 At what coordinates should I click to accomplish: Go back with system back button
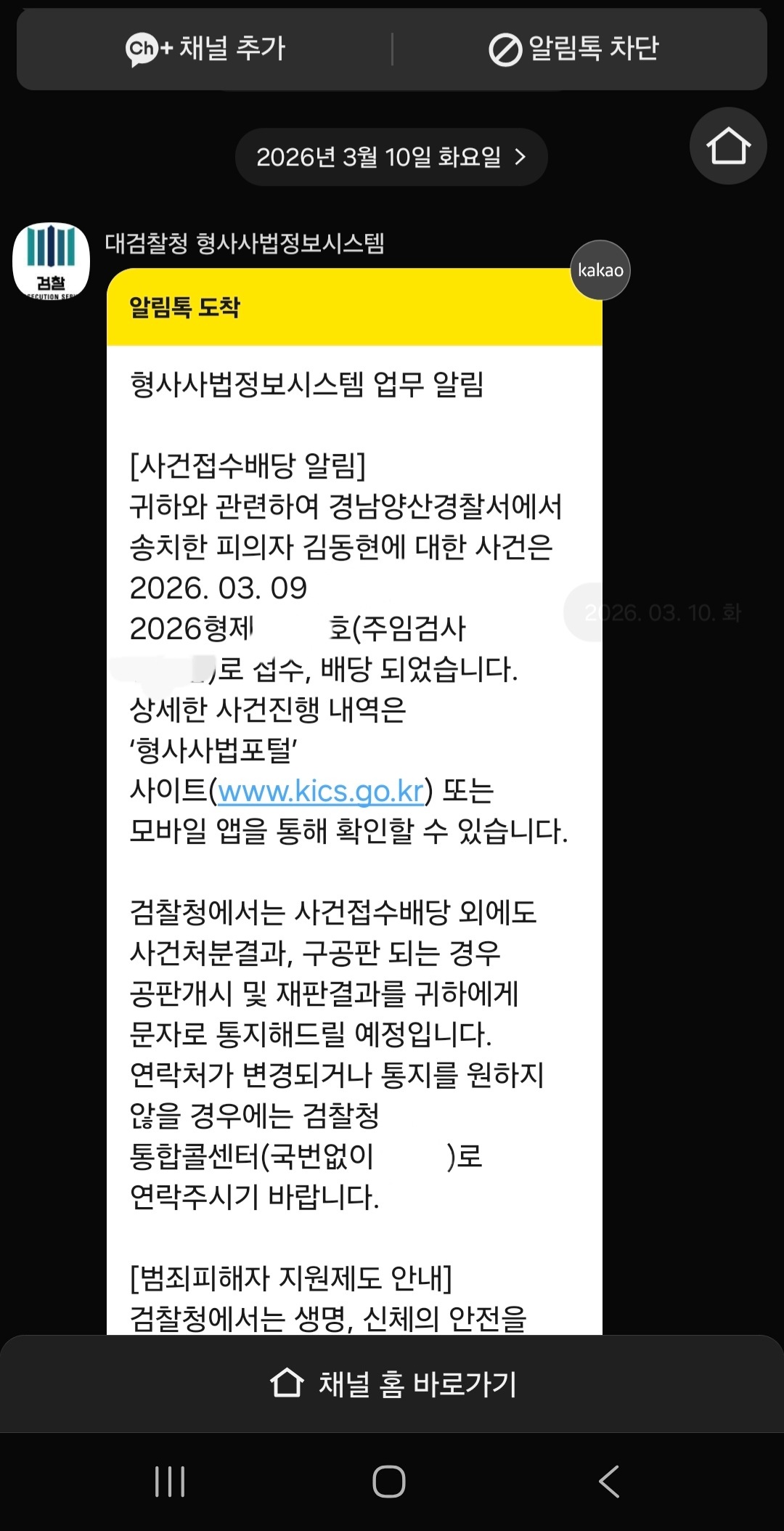(x=608, y=1482)
